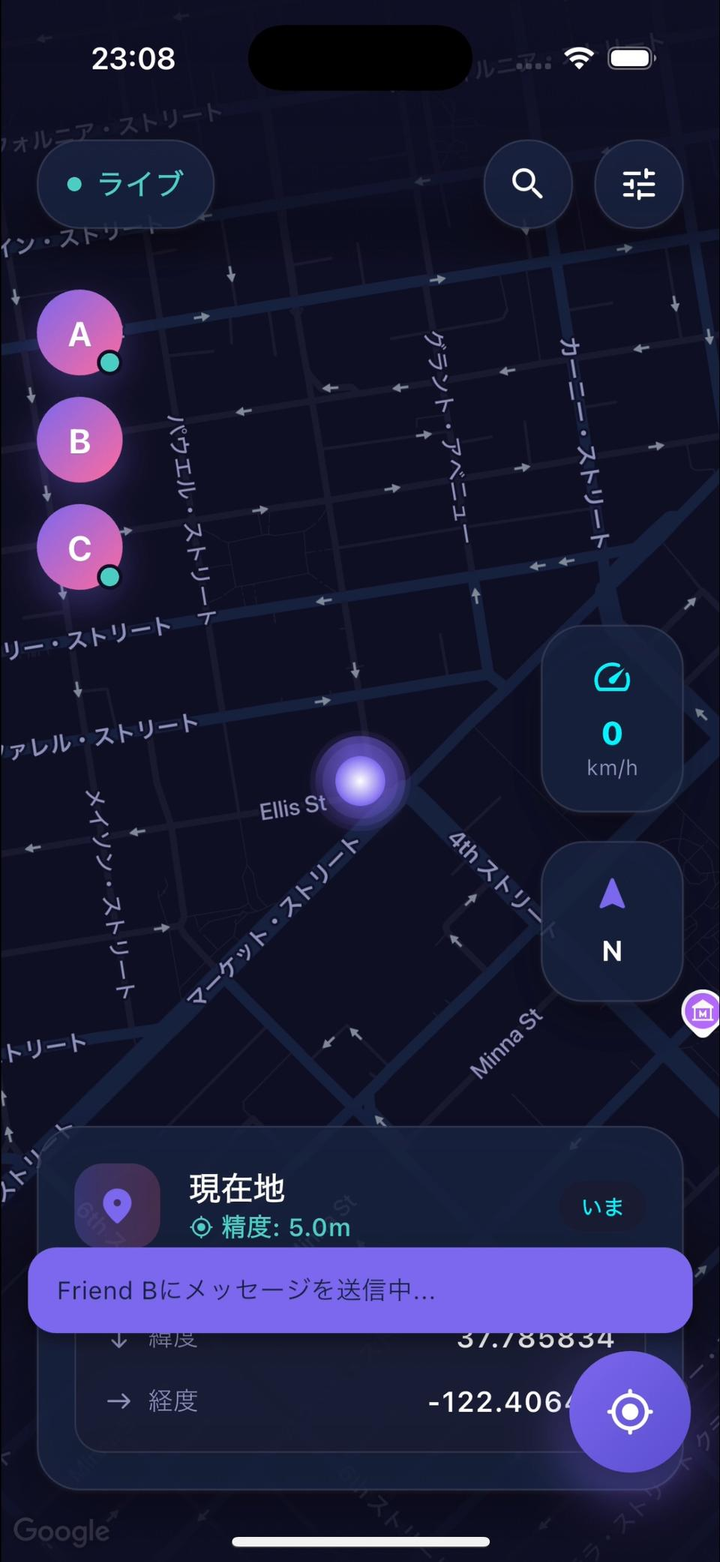Viewport: 720px width, 1562px height.
Task: Select friend C avatar
Action: pyautogui.click(x=80, y=547)
